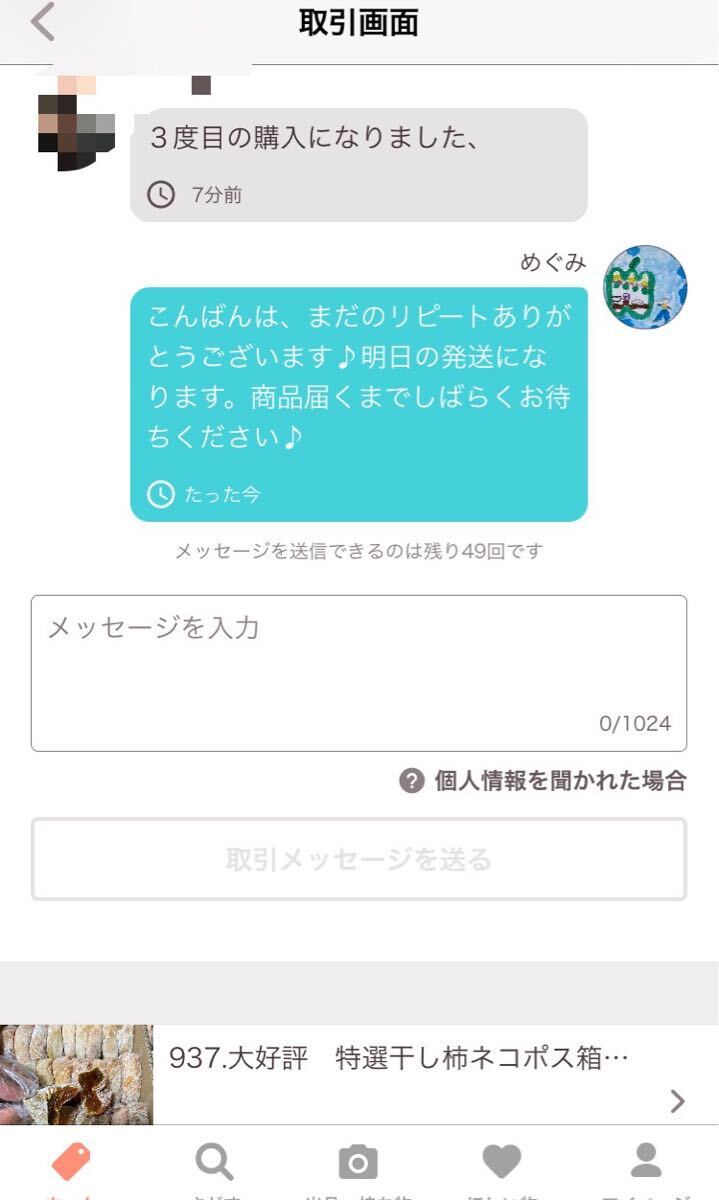The image size is (719, 1200).
Task: Switch to the home tab with tag icon
Action: click(x=70, y=1165)
